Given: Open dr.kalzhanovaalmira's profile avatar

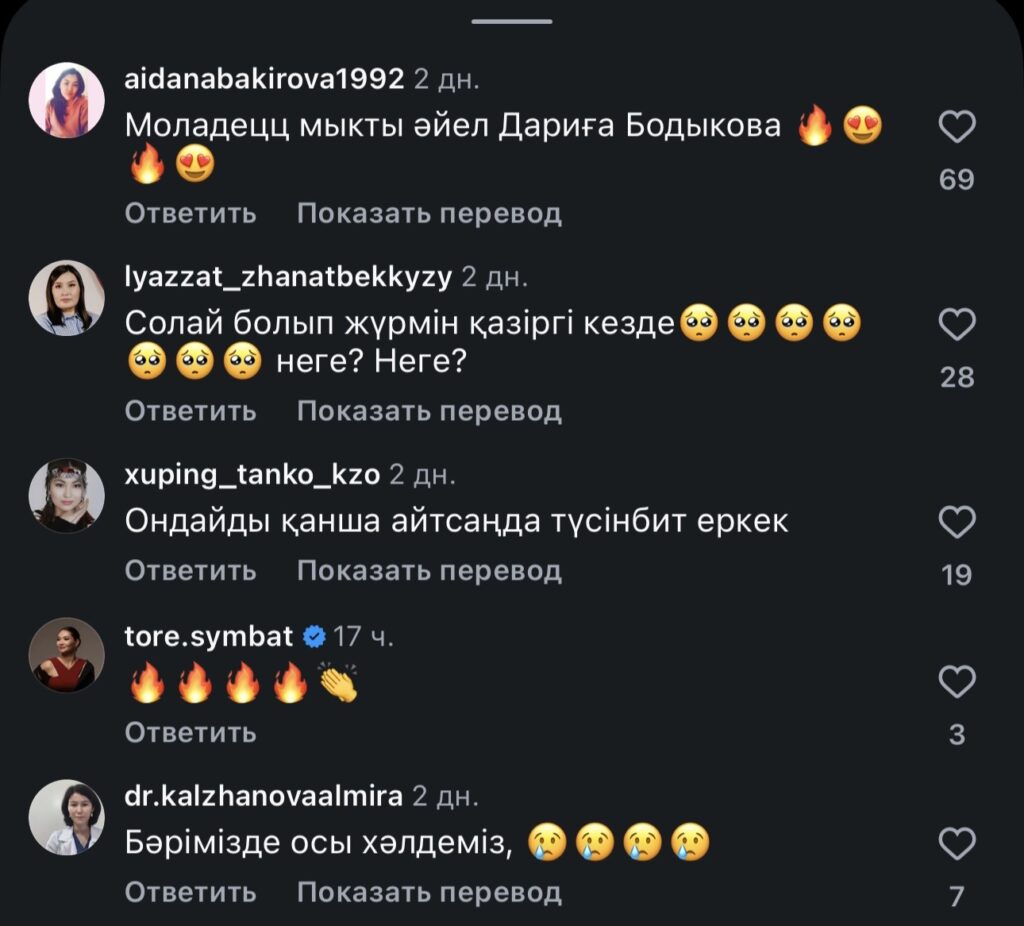Looking at the screenshot, I should point(67,818).
